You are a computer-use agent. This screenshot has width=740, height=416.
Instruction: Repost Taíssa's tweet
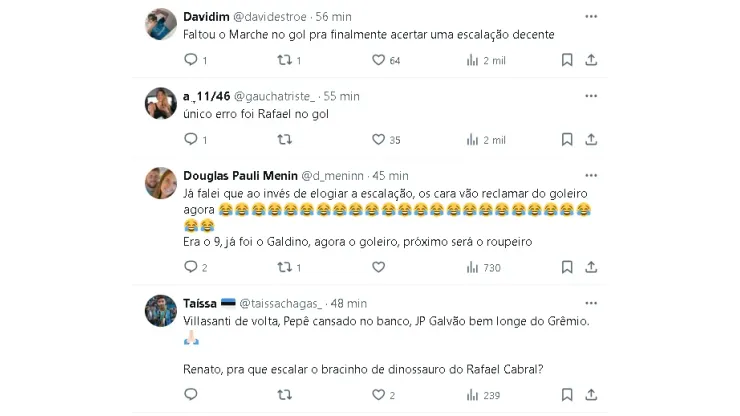(x=284, y=395)
